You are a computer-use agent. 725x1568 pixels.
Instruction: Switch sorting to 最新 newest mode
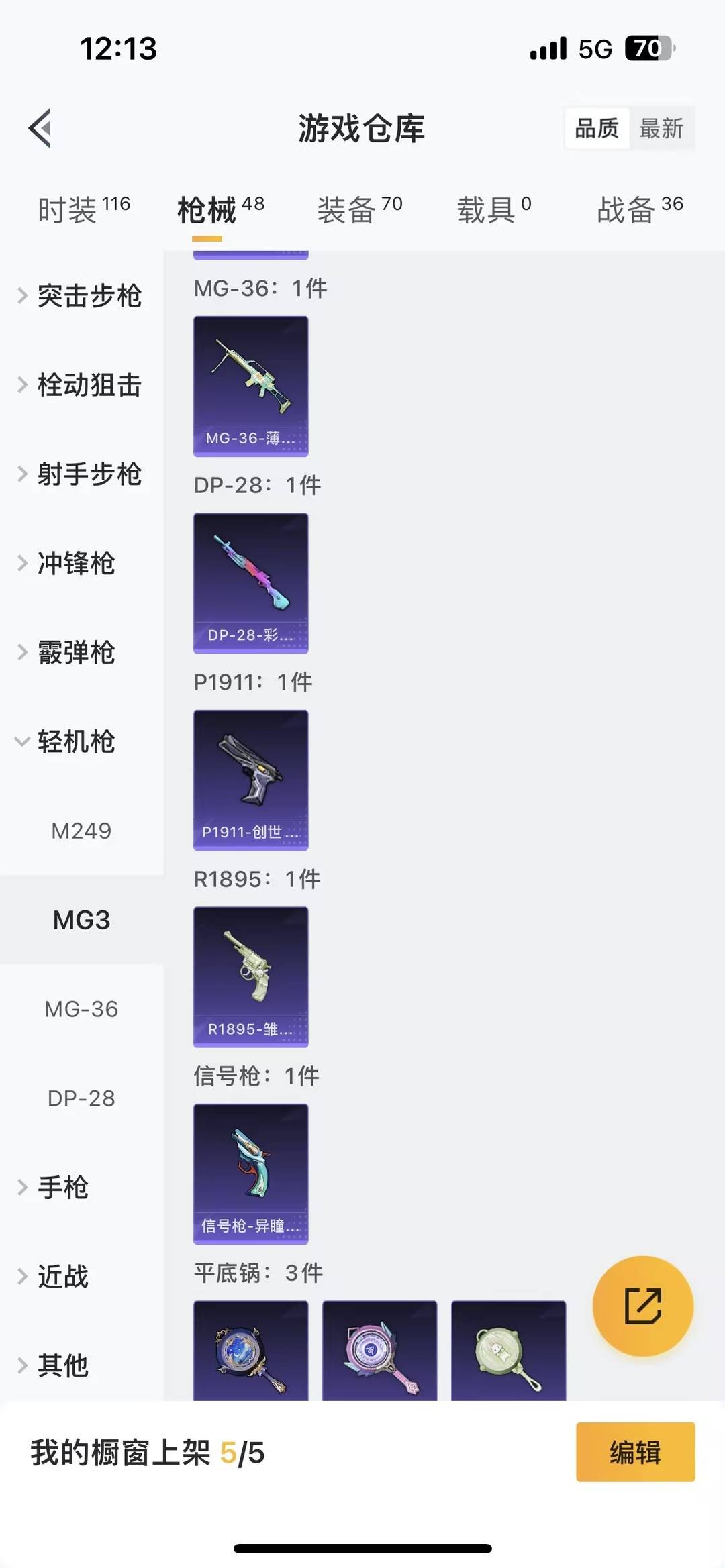[662, 128]
